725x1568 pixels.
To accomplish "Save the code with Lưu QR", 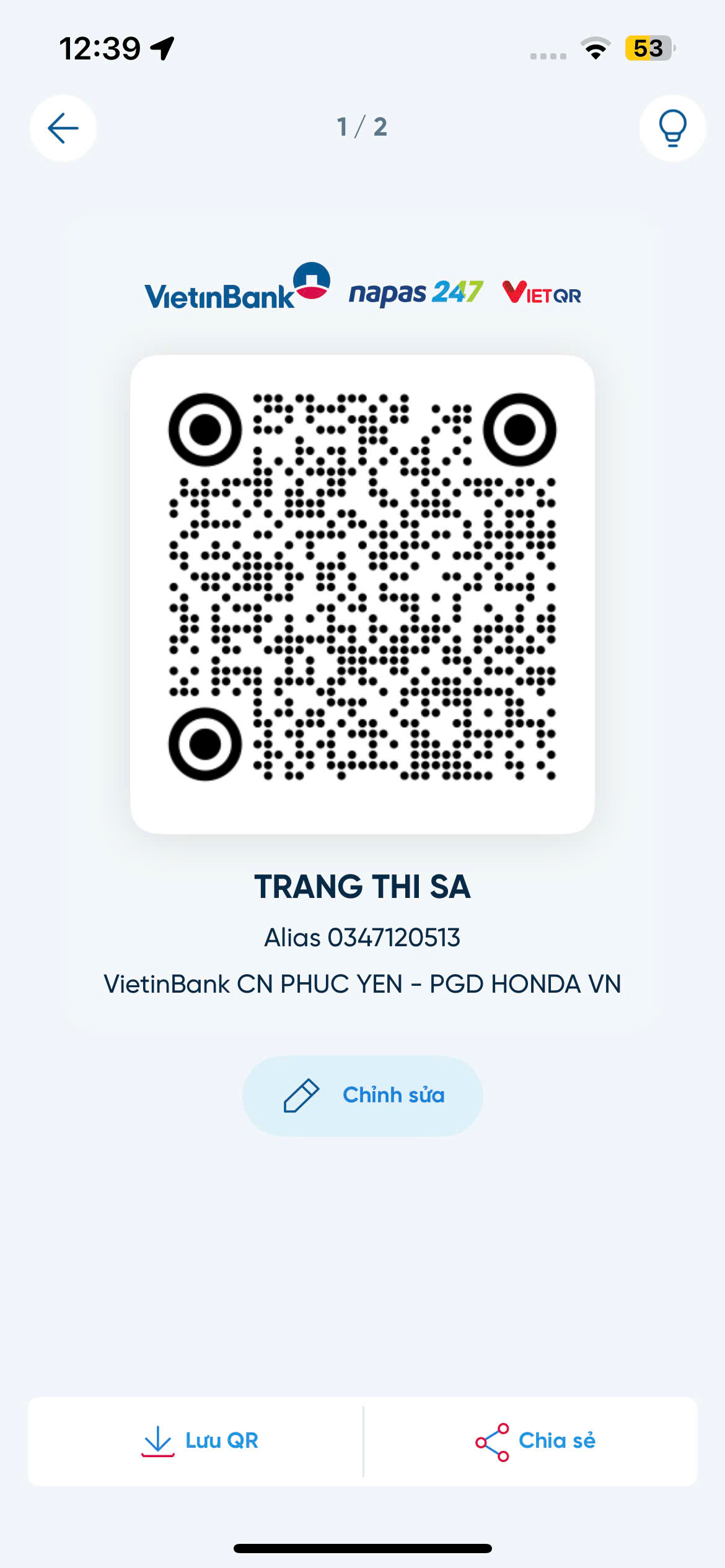I will coord(200,1441).
